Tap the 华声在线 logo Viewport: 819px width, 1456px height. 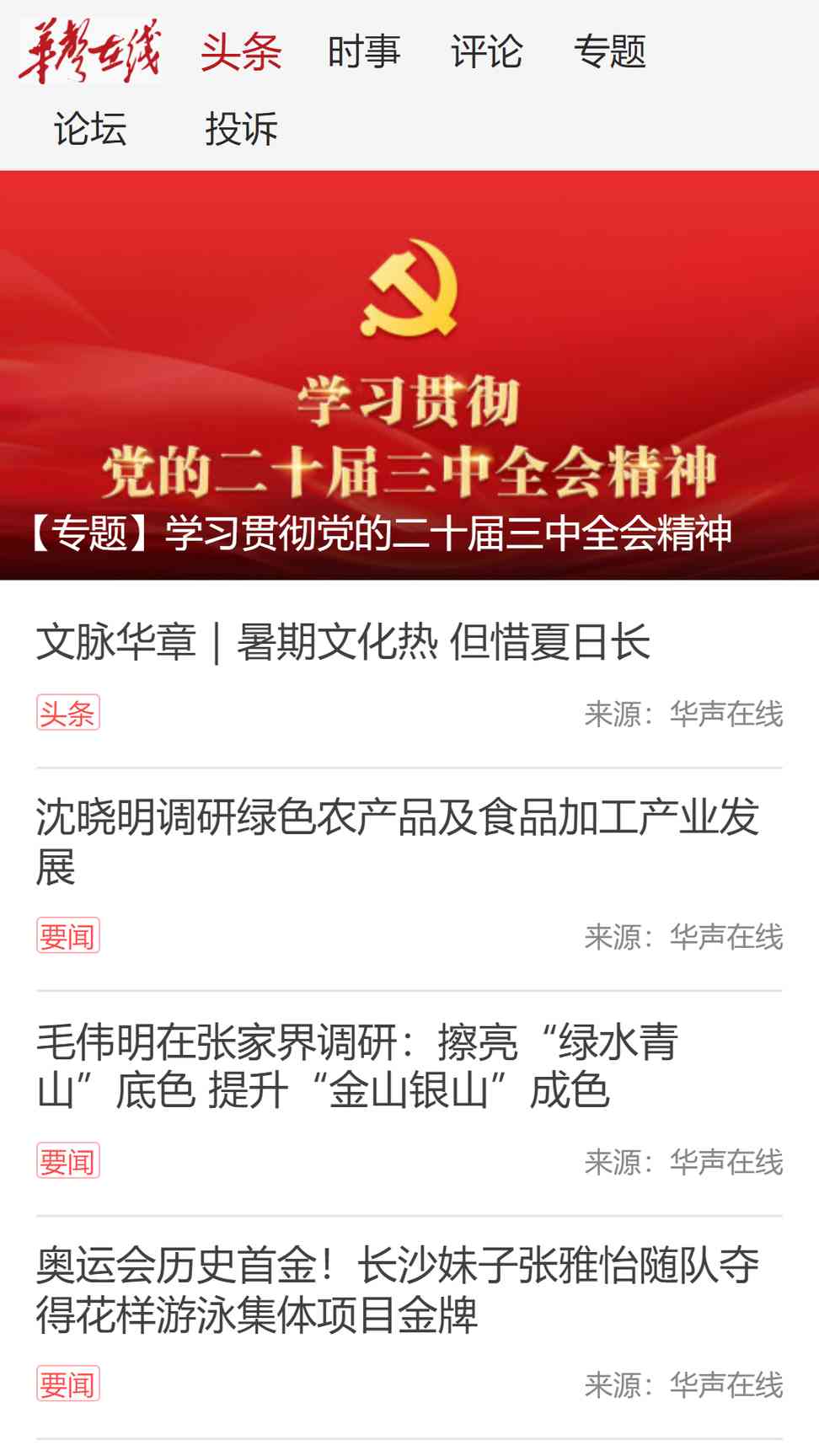tap(90, 51)
